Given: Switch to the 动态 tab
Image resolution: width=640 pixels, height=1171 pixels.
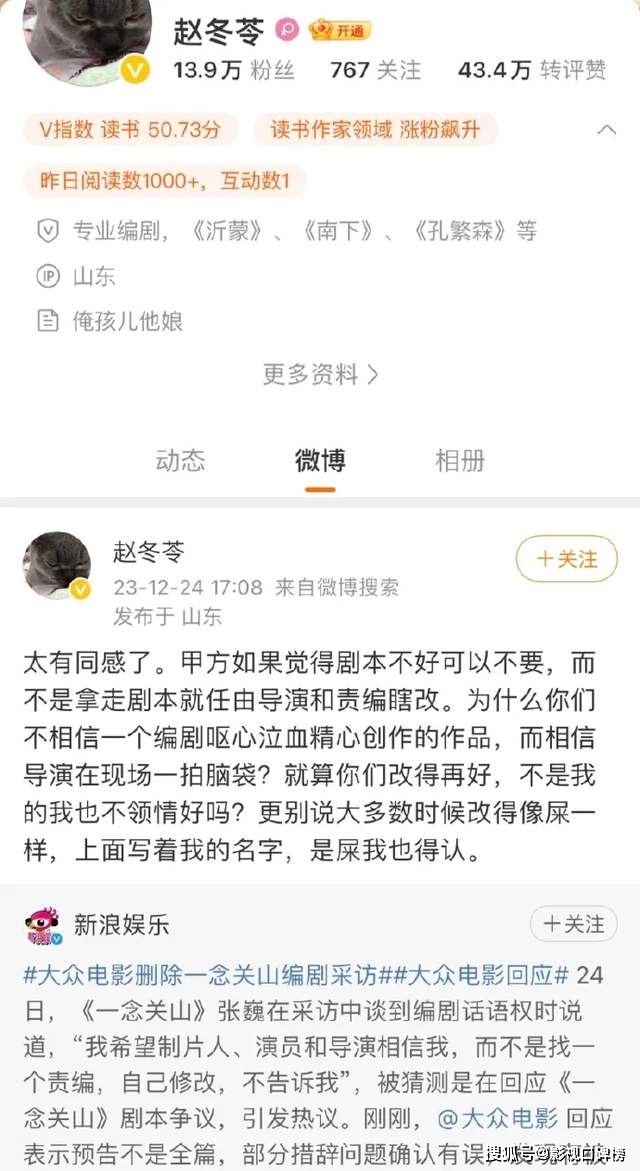Looking at the screenshot, I should tap(180, 460).
